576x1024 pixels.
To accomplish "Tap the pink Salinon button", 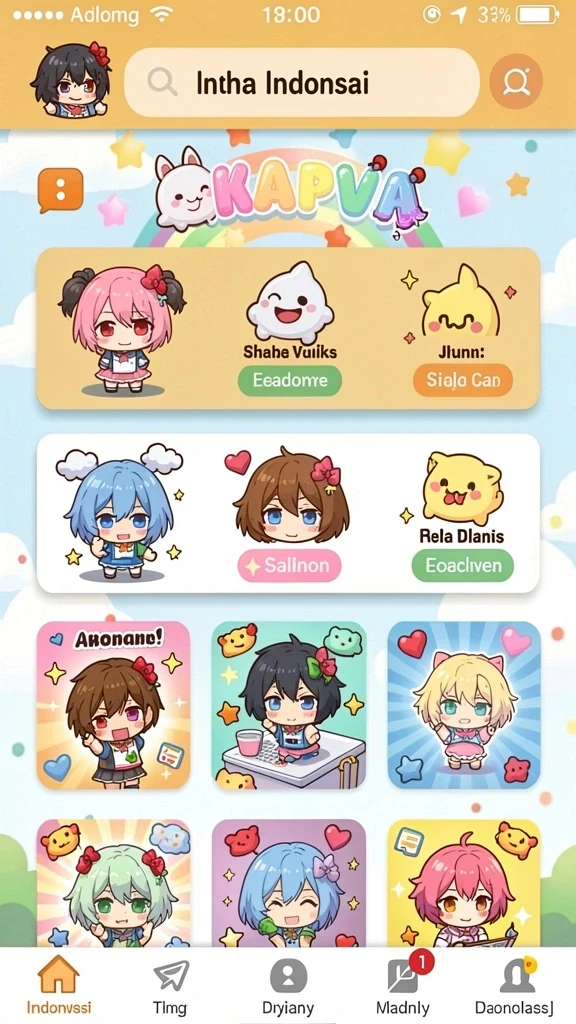I will pyautogui.click(x=289, y=566).
